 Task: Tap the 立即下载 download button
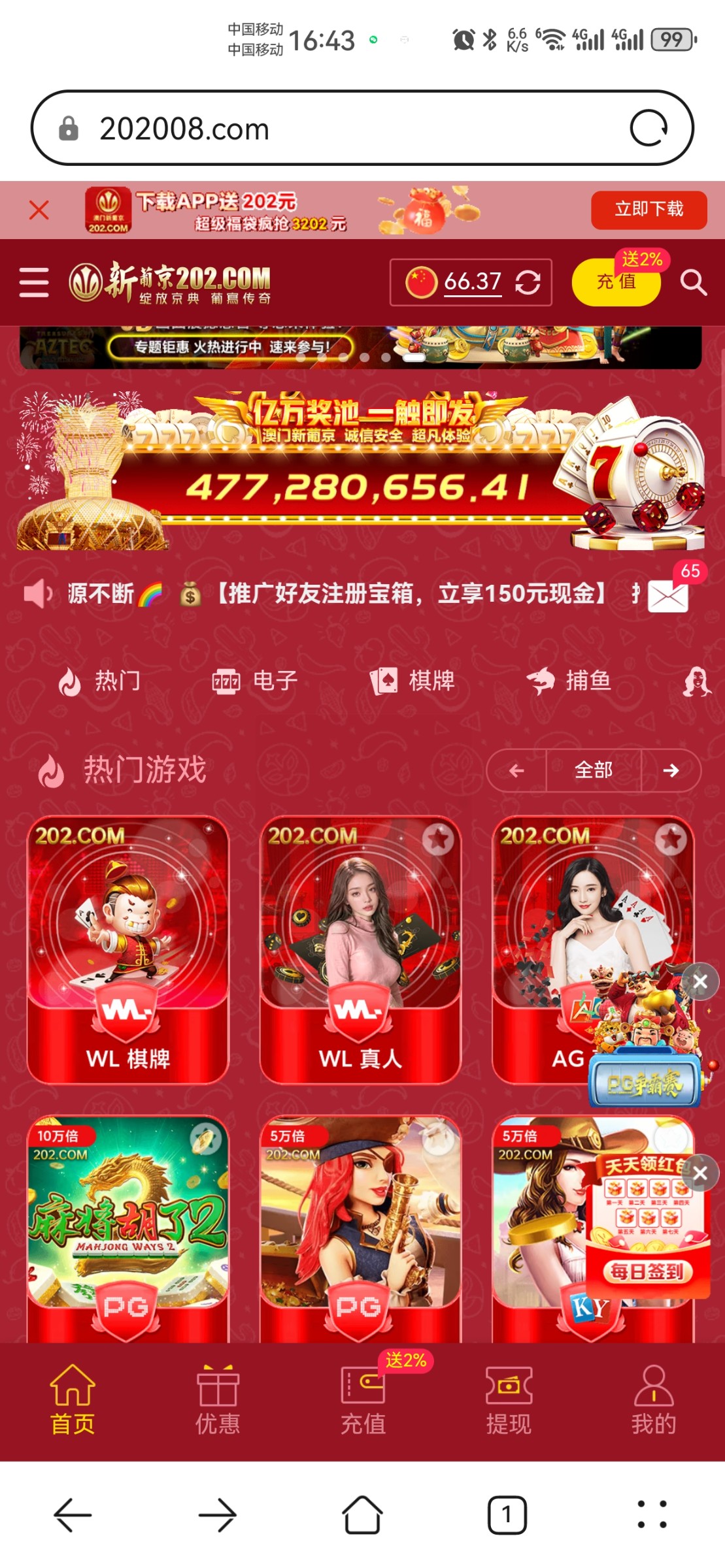648,210
